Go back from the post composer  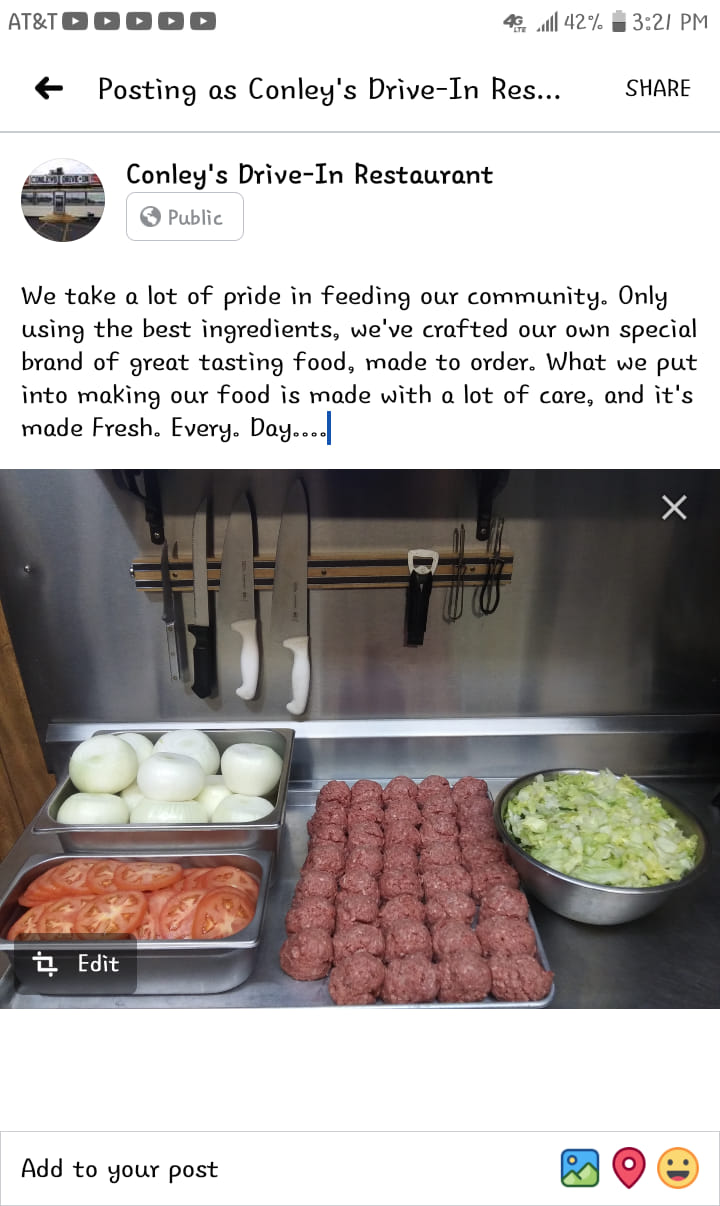pos(48,89)
